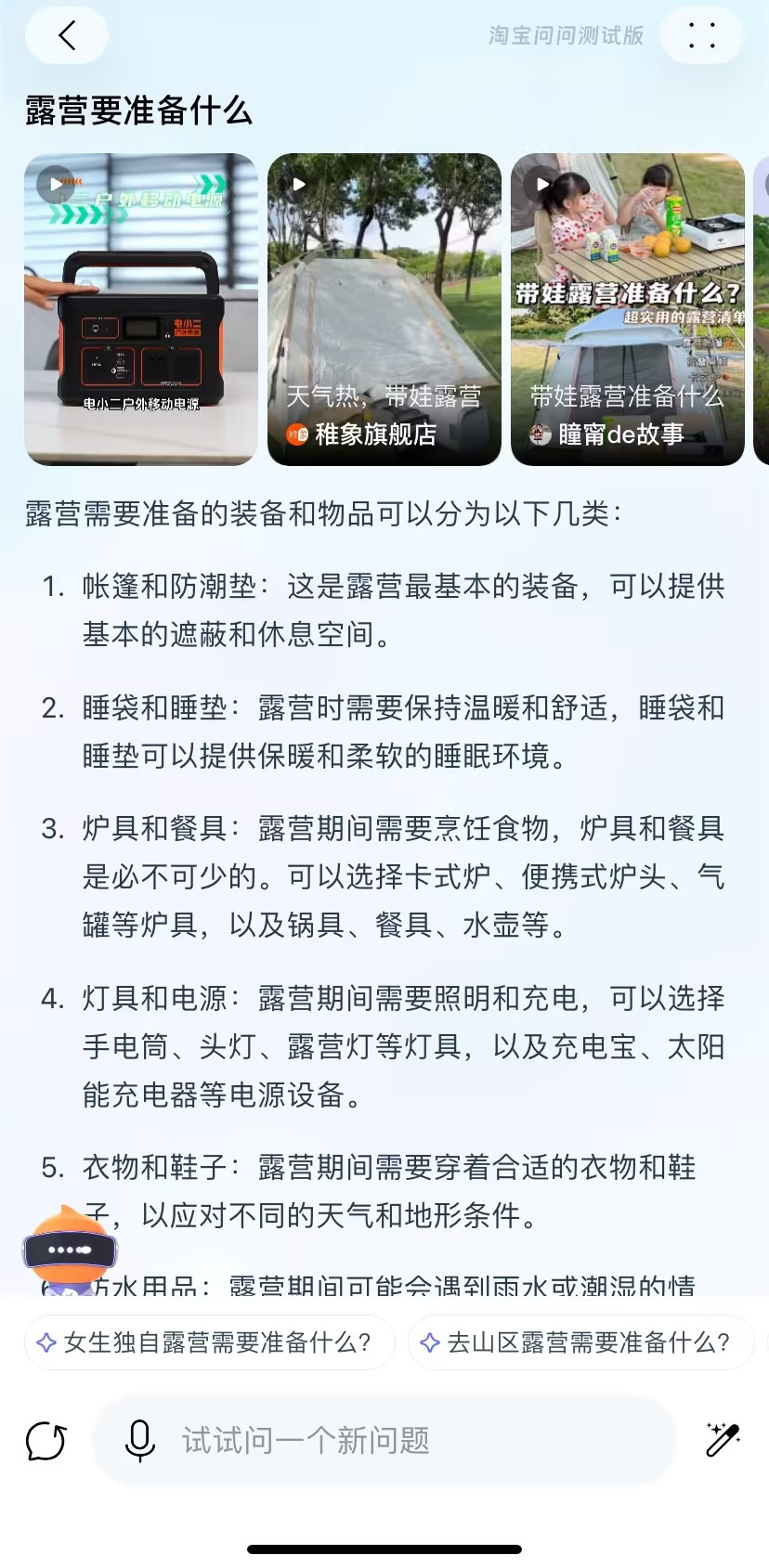Activate voice input microphone
Viewport: 769px width, 1568px height.
click(140, 1441)
